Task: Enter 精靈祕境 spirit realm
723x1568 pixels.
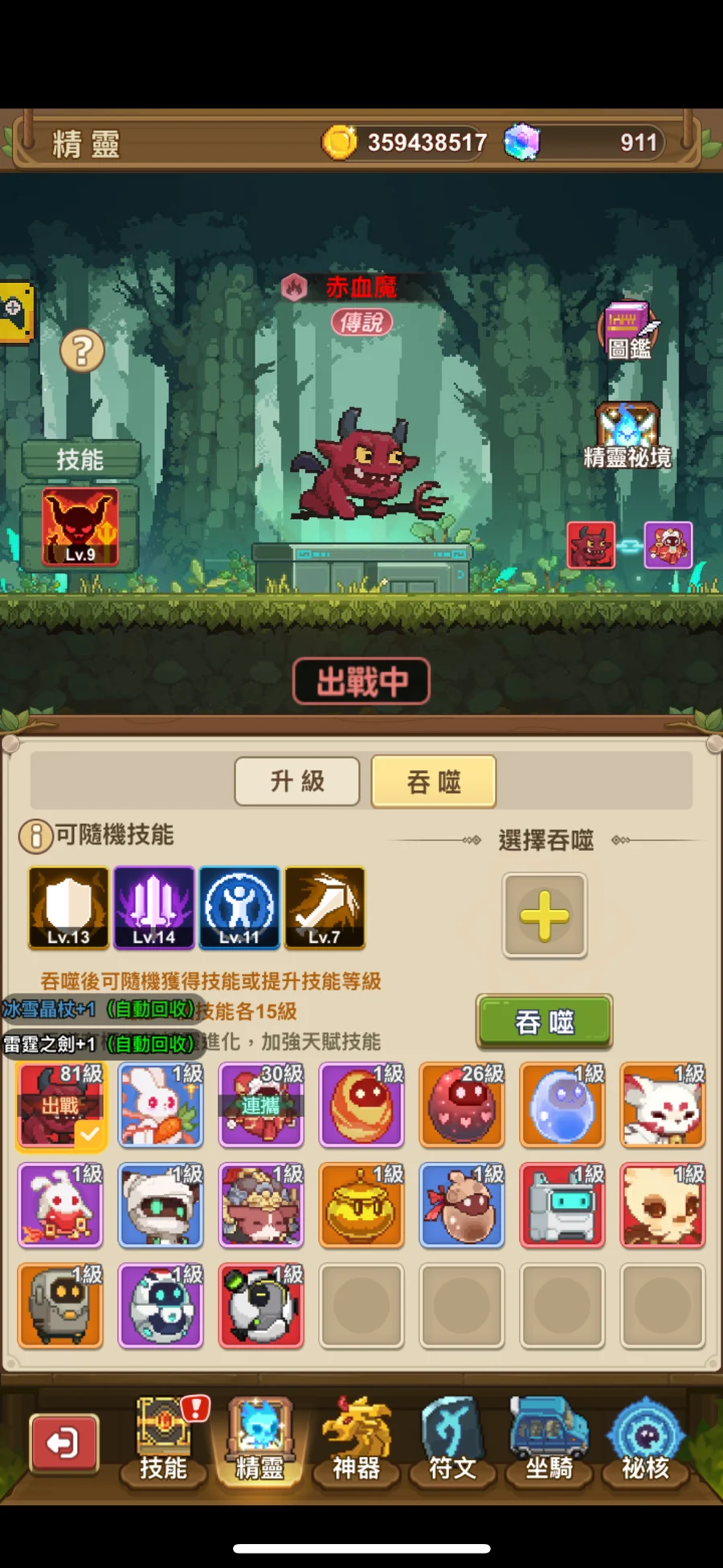Action: click(627, 436)
